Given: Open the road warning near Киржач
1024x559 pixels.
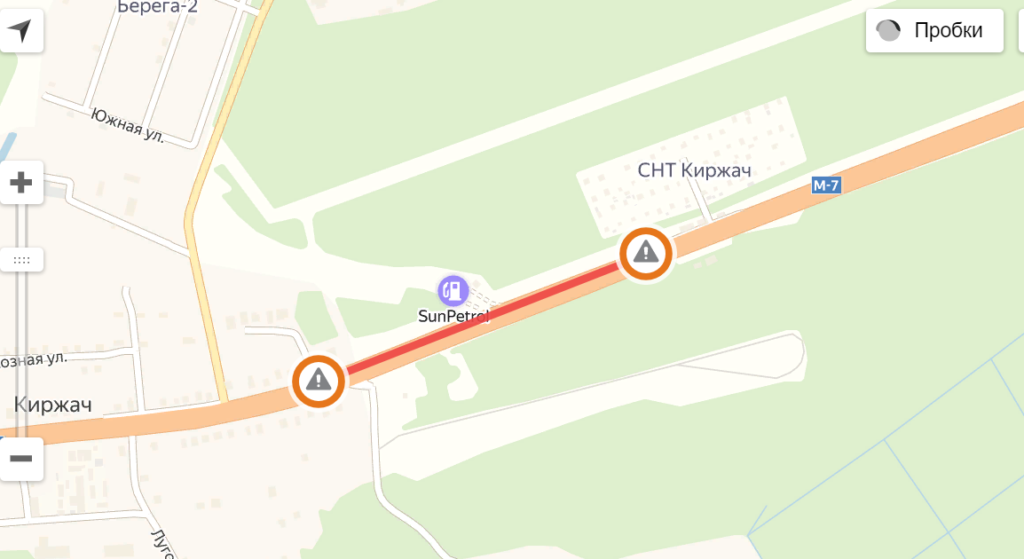Looking at the screenshot, I should [318, 380].
